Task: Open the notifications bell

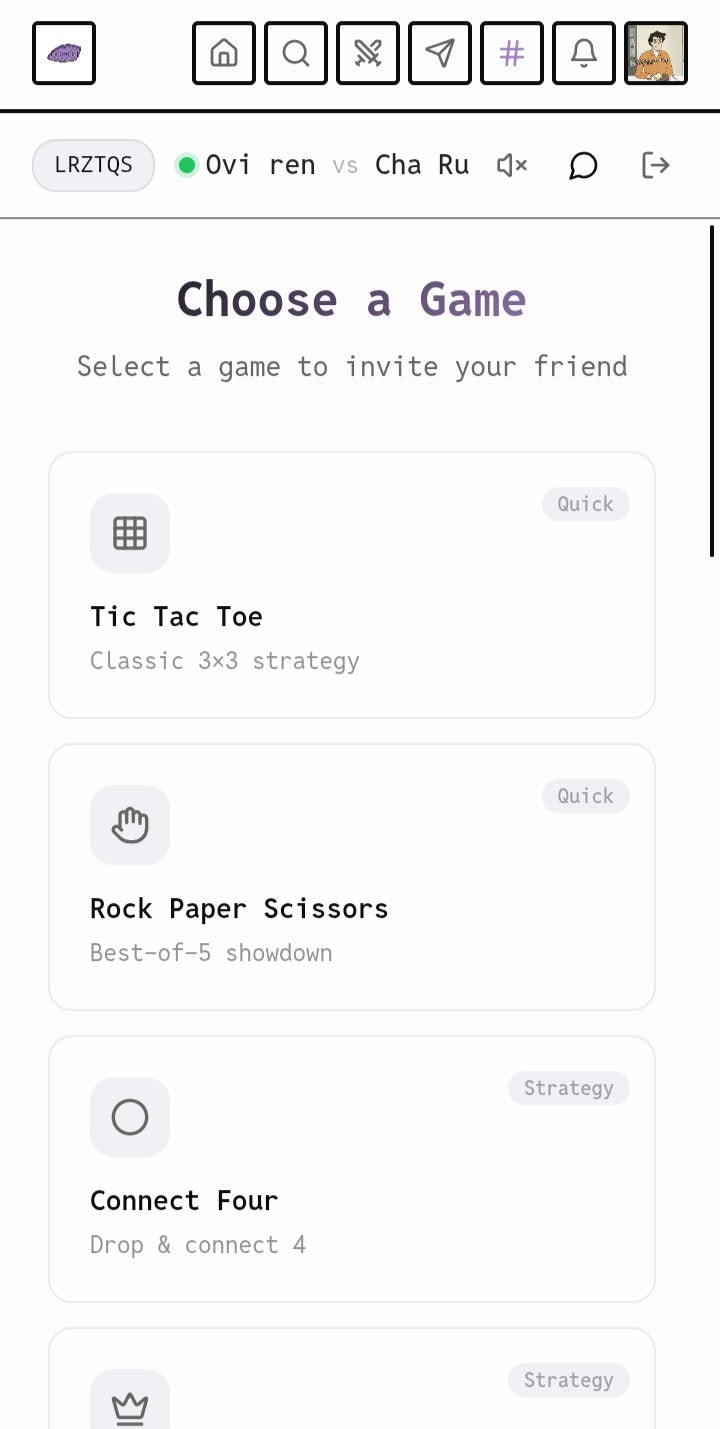Action: [584, 53]
